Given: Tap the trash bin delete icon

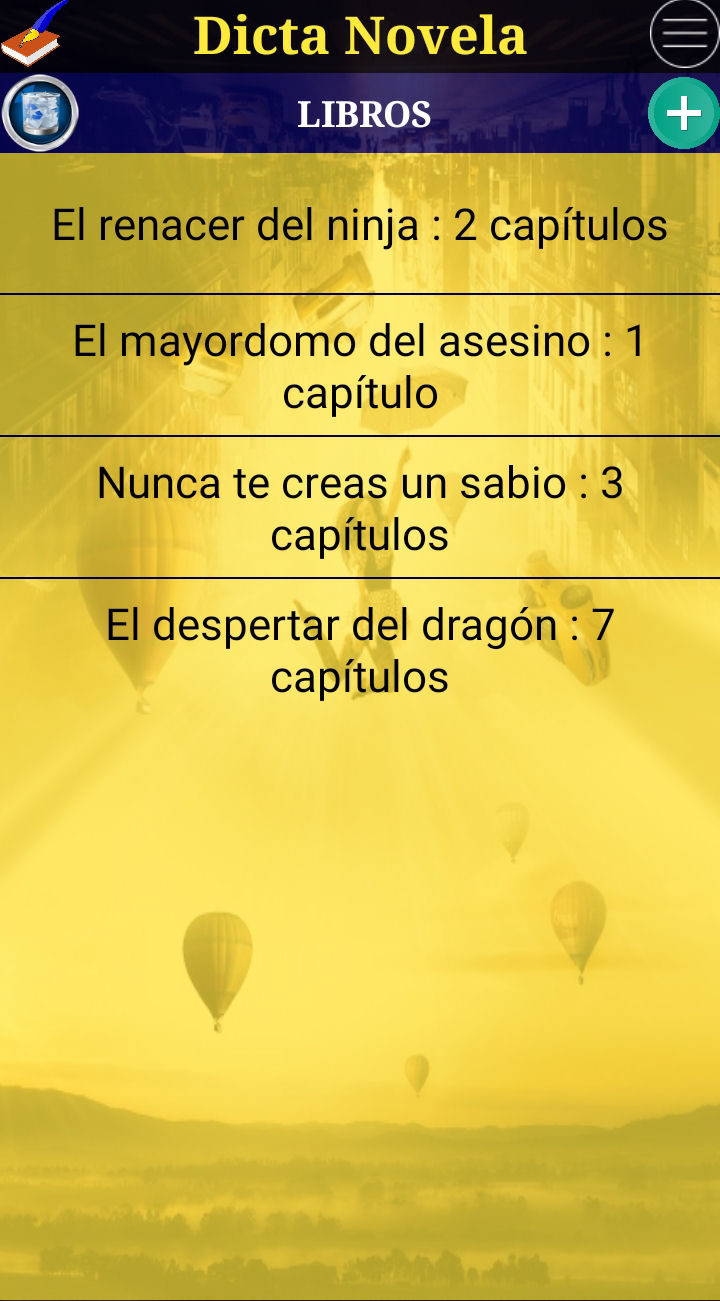Looking at the screenshot, I should click(40, 113).
